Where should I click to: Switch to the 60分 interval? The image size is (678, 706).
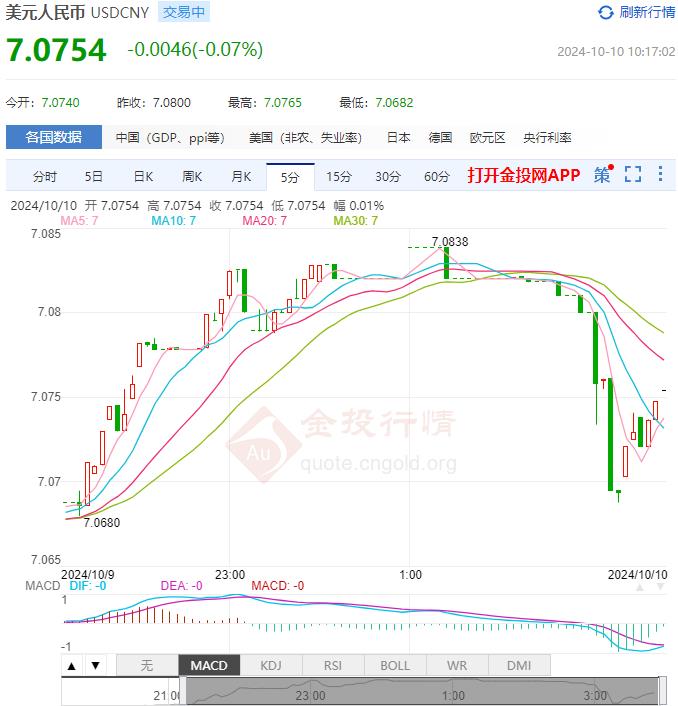(437, 177)
